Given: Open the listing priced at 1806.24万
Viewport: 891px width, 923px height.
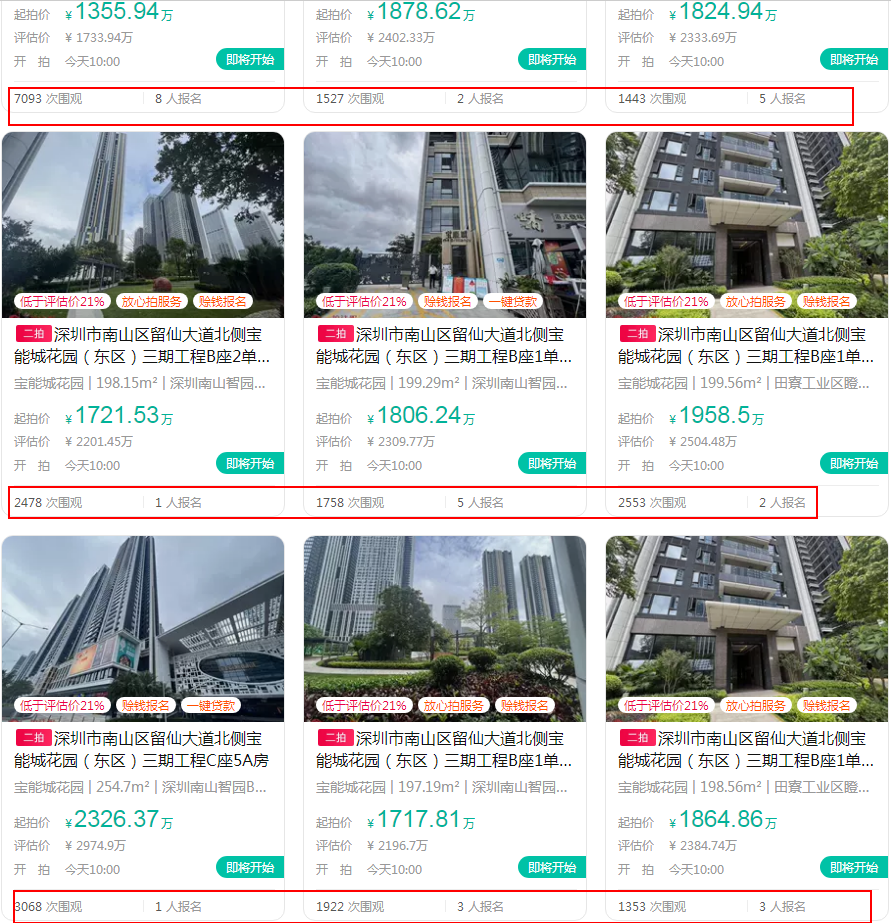Looking at the screenshot, I should pyautogui.click(x=444, y=344).
